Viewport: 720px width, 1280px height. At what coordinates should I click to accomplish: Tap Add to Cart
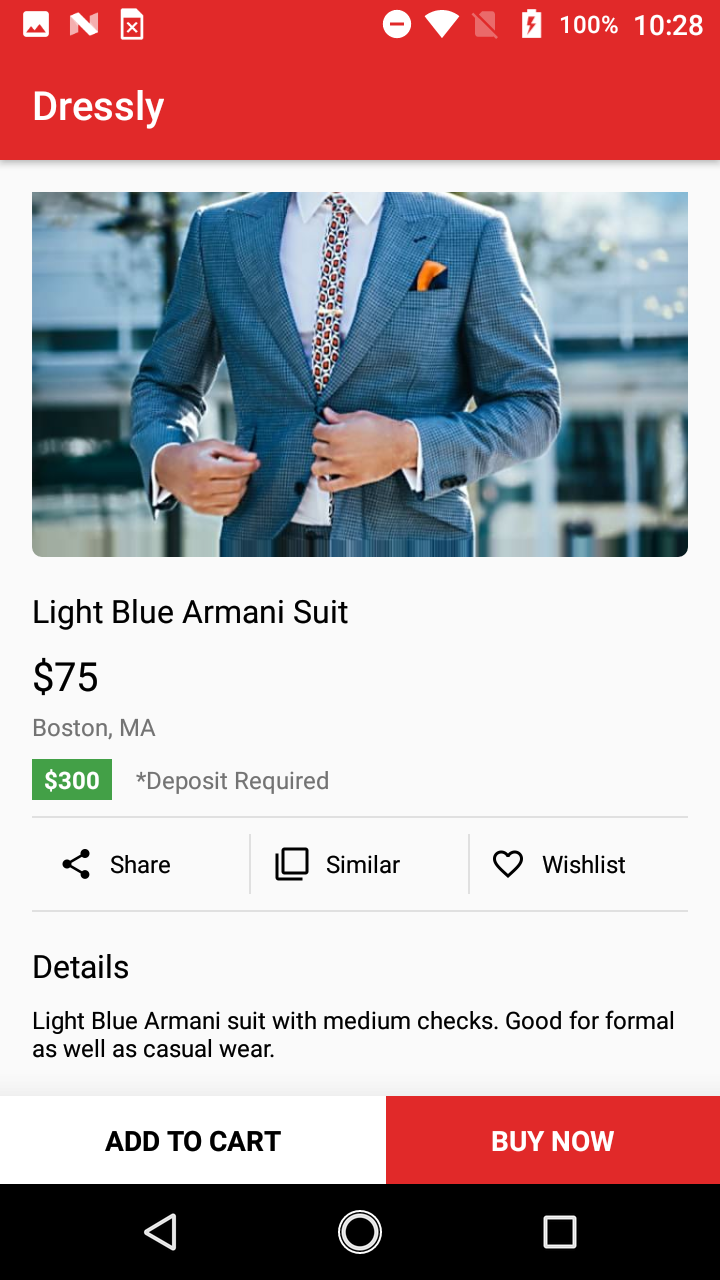coord(193,1141)
